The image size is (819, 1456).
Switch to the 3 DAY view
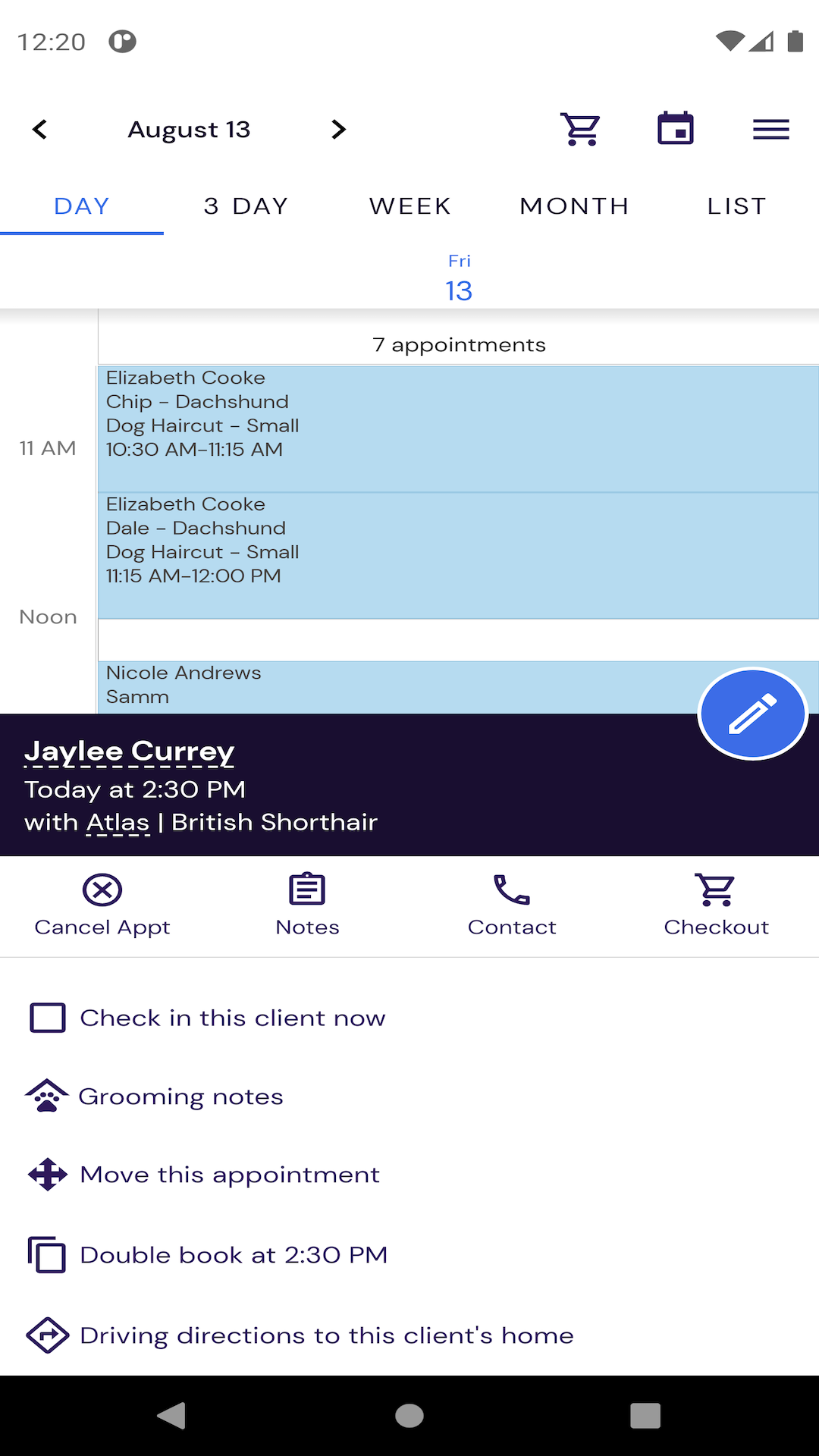(246, 206)
